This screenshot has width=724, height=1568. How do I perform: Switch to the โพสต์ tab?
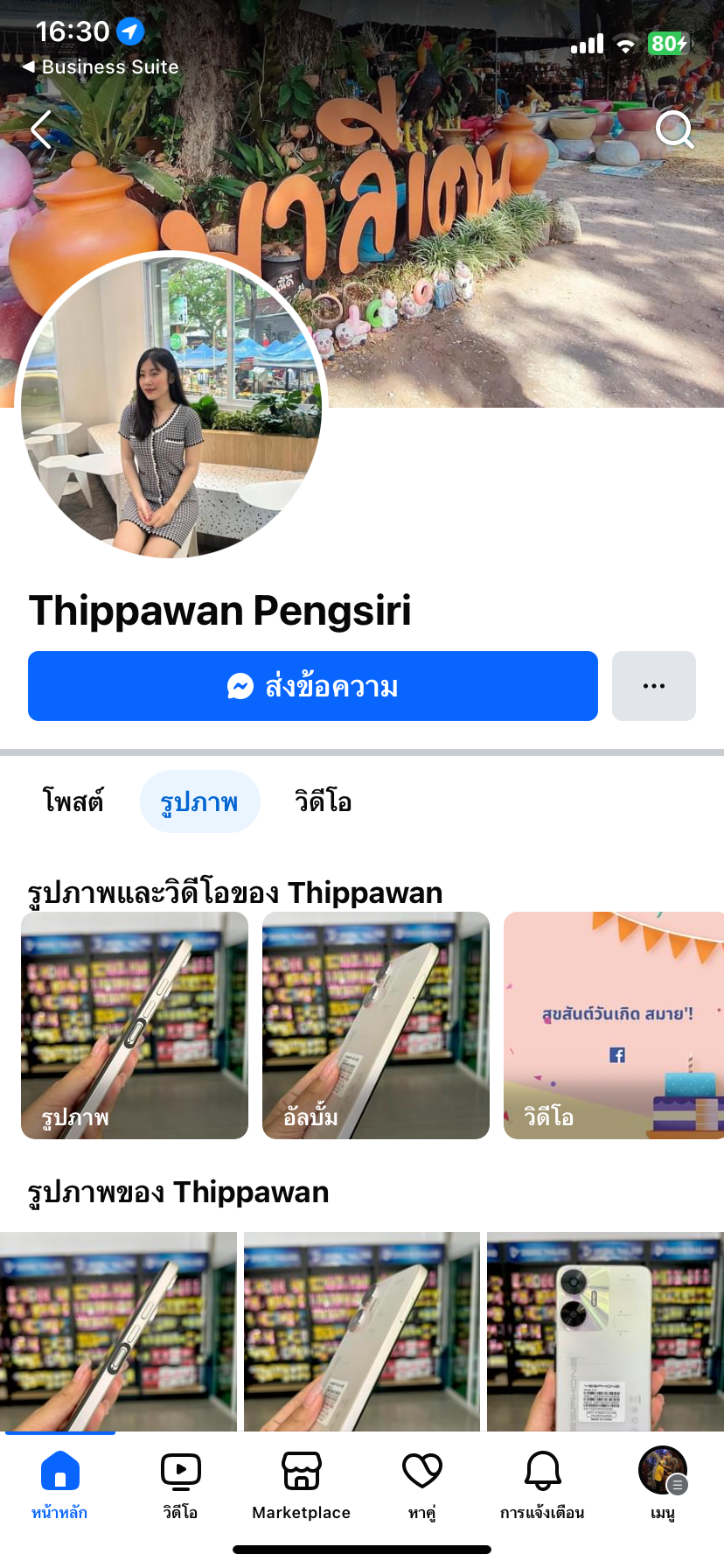click(73, 801)
